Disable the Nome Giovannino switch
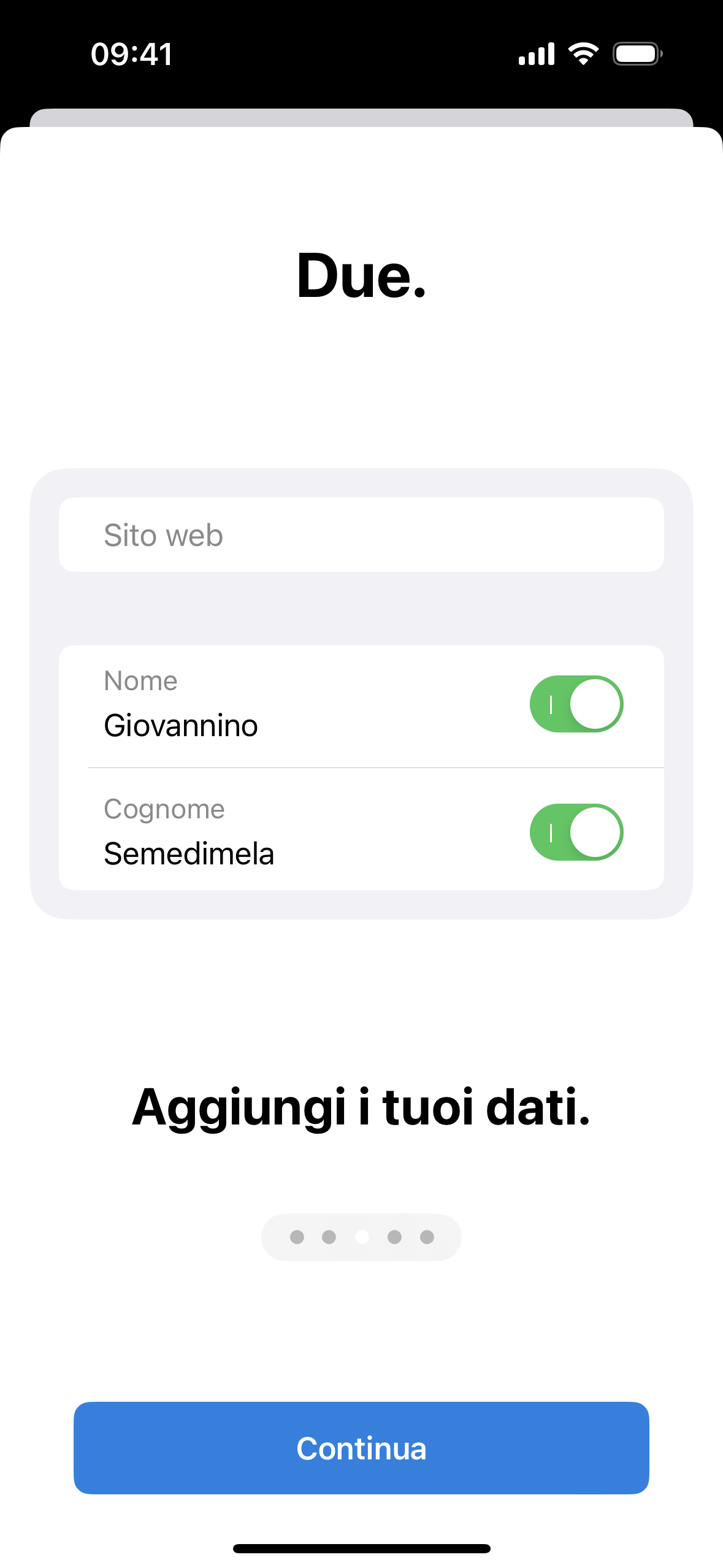 point(576,704)
